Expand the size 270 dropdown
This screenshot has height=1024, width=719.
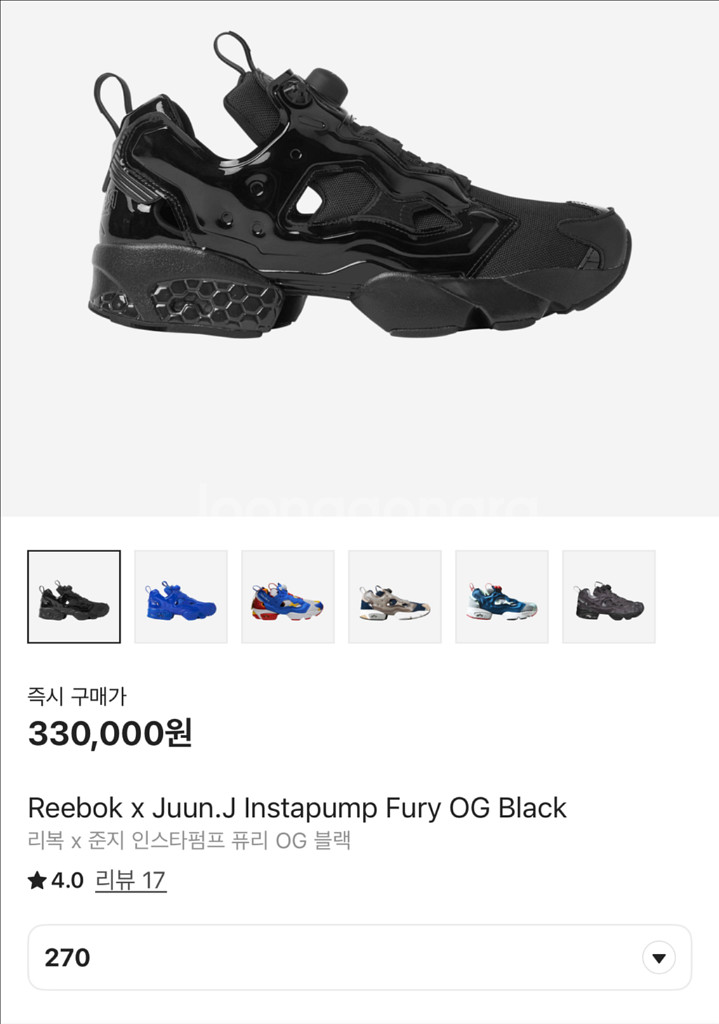tap(657, 958)
